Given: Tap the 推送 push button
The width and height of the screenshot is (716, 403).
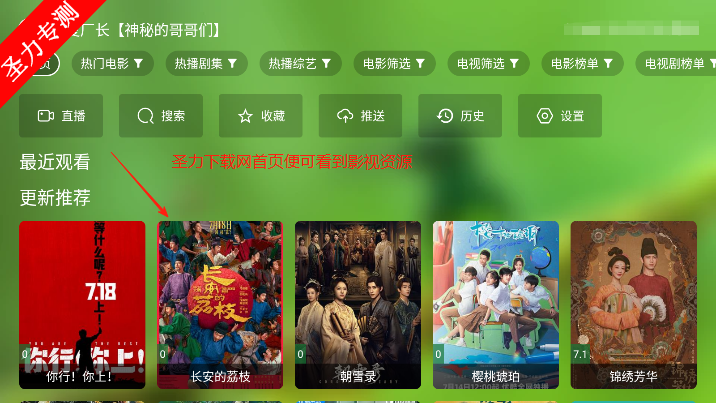Looking at the screenshot, I should (361, 116).
